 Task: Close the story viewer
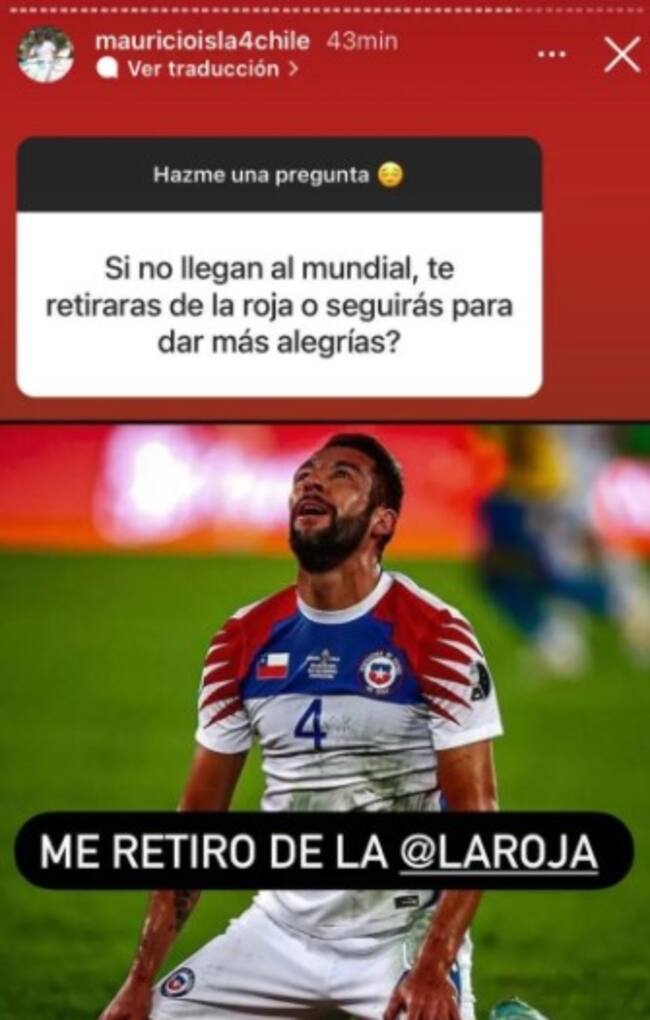(622, 55)
